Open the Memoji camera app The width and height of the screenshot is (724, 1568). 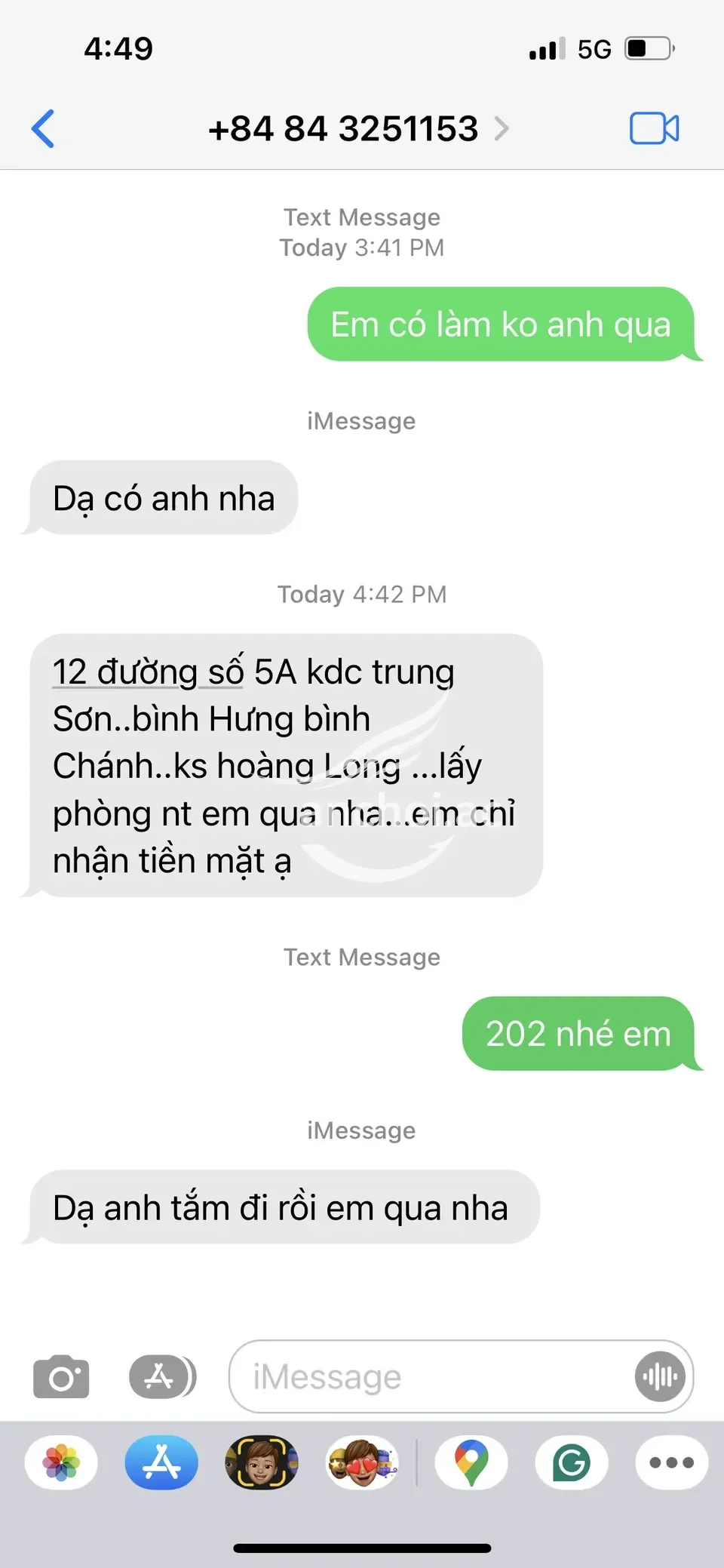point(262,1462)
